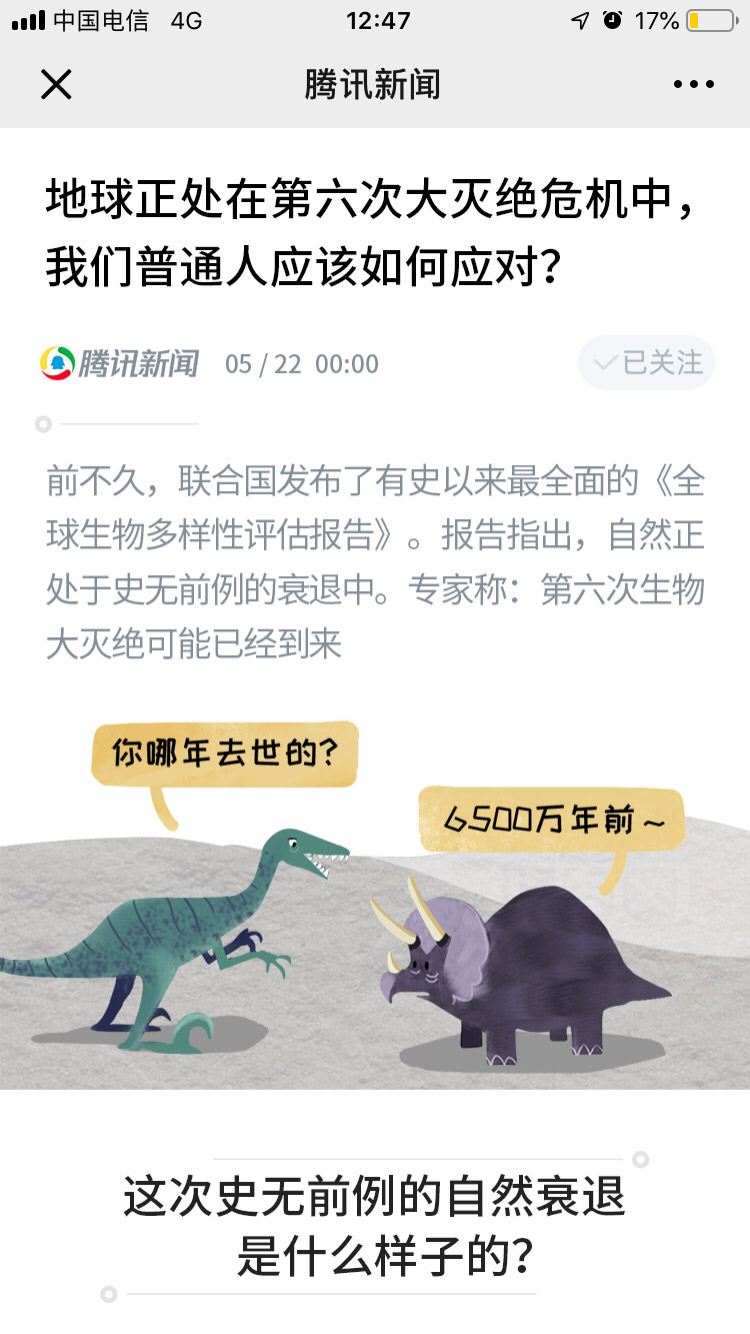
Task: Tap the 已关注 follow button
Action: (647, 363)
